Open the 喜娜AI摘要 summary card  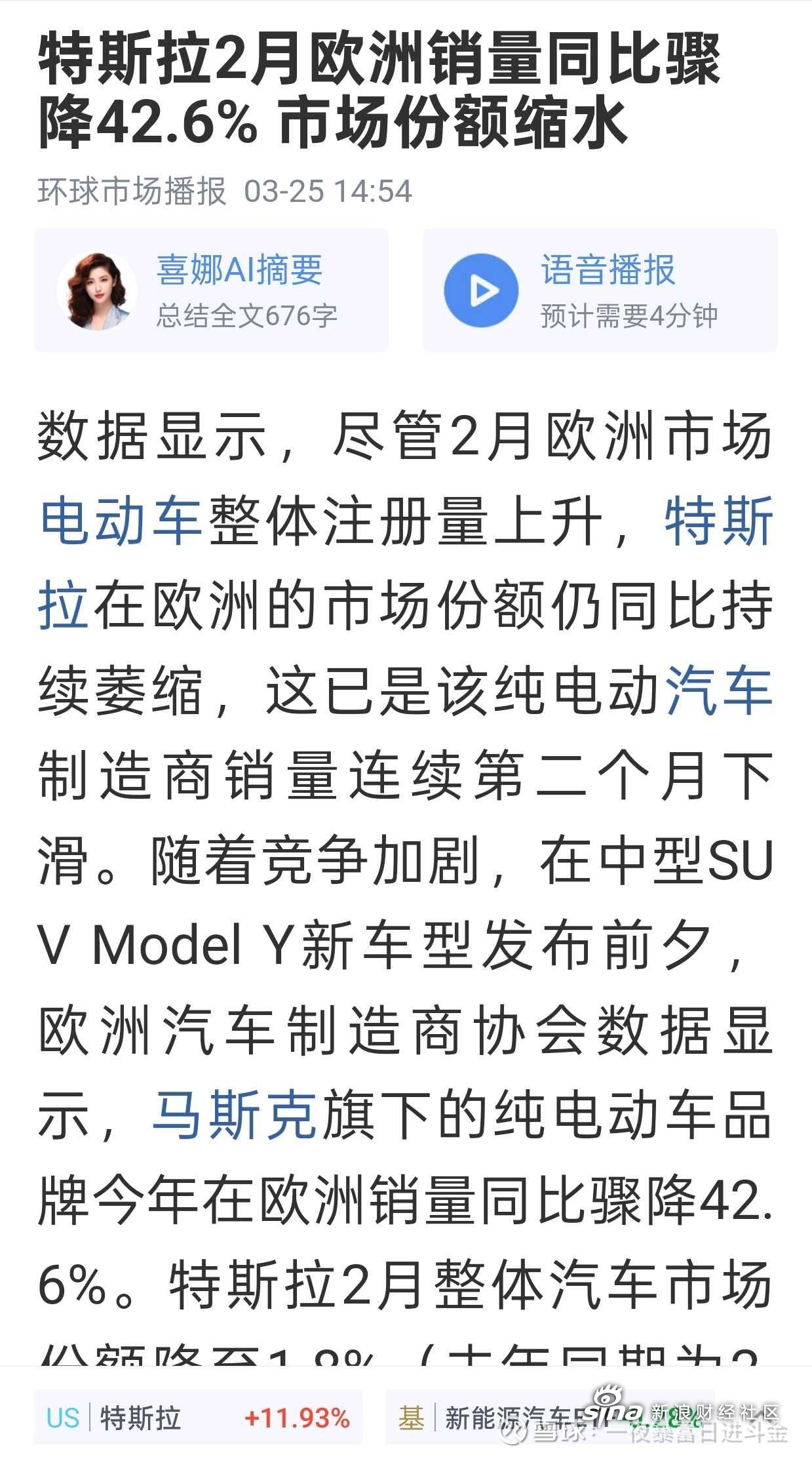point(211,290)
